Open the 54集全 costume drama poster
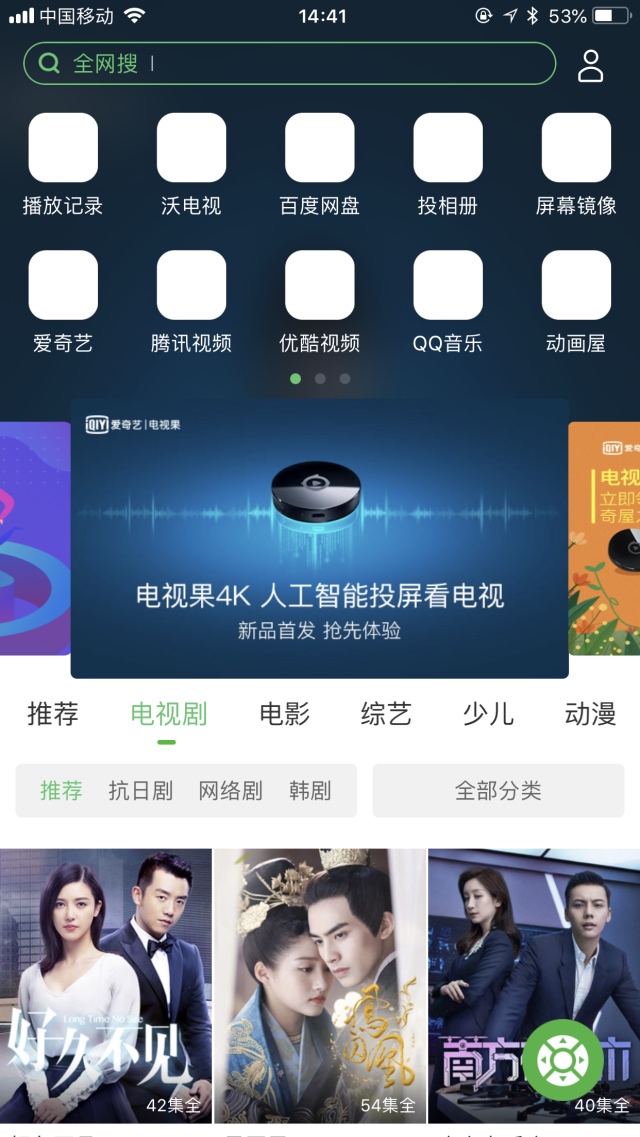The height and width of the screenshot is (1137, 640). click(x=320, y=986)
